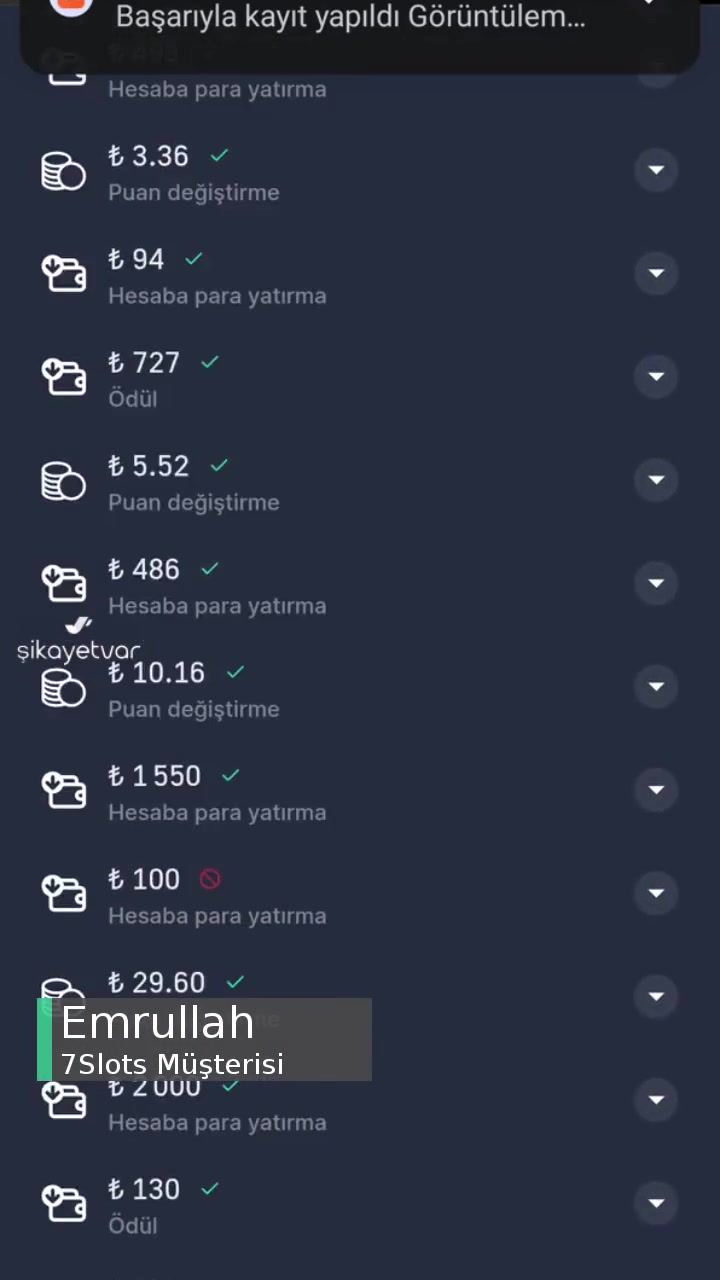Click the chevron on the notification banner
This screenshot has height=1280, width=720.
point(649,5)
